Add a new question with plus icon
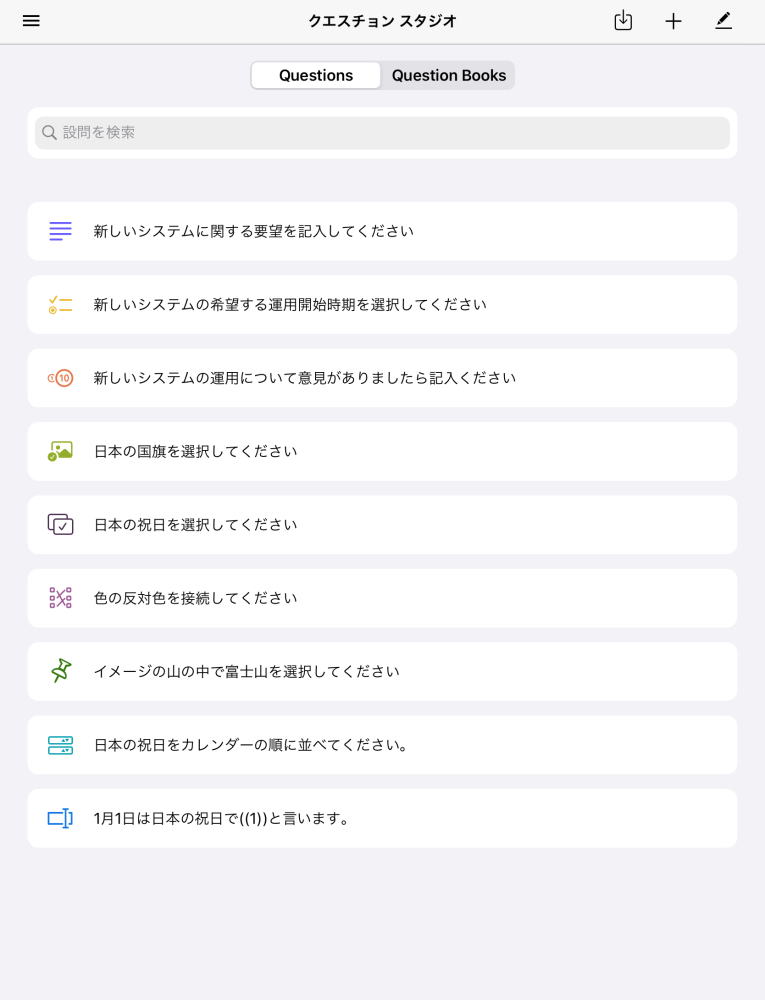This screenshot has width=765, height=1000. (x=674, y=21)
